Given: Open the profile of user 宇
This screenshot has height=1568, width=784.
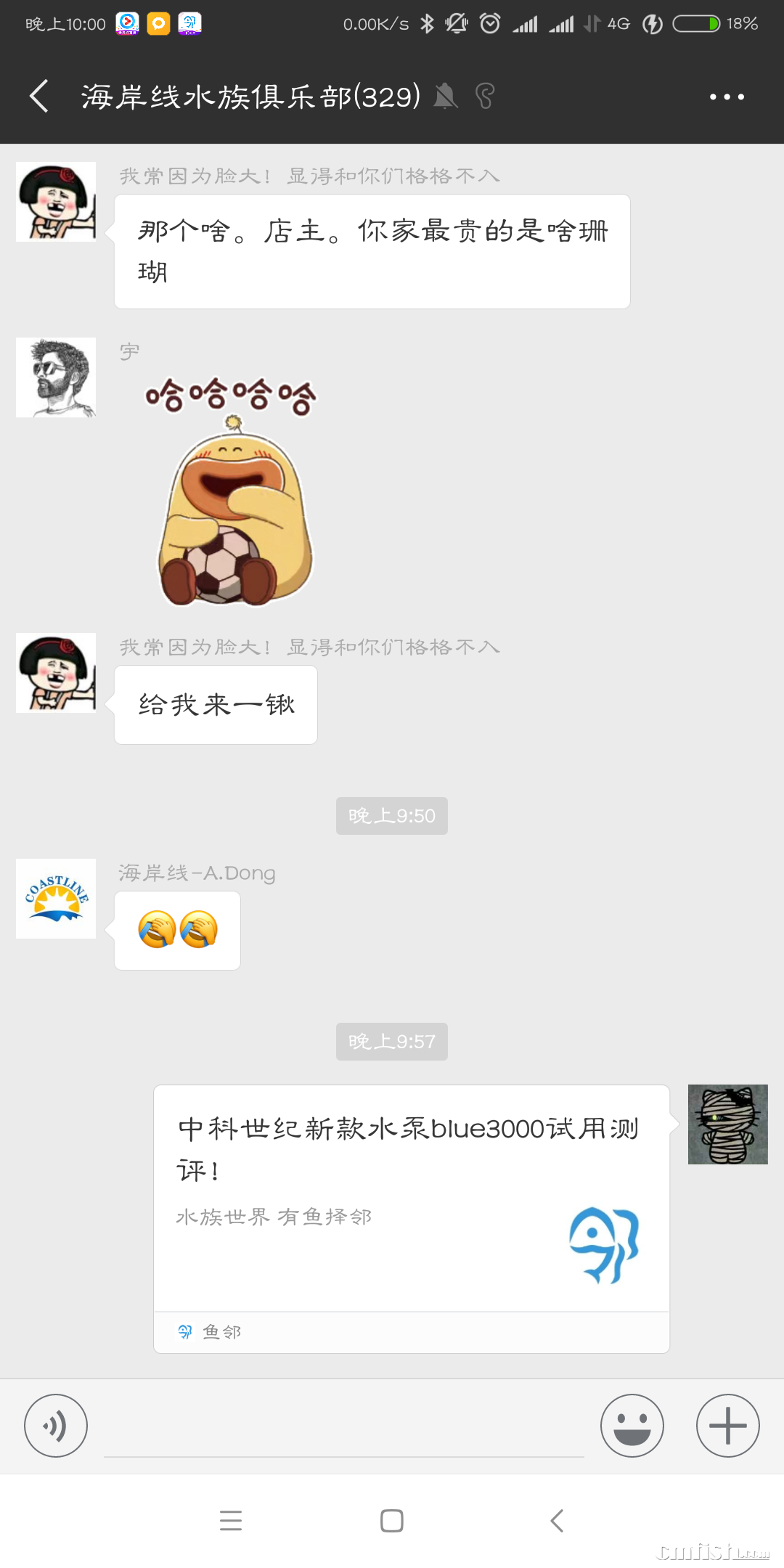Looking at the screenshot, I should click(56, 377).
